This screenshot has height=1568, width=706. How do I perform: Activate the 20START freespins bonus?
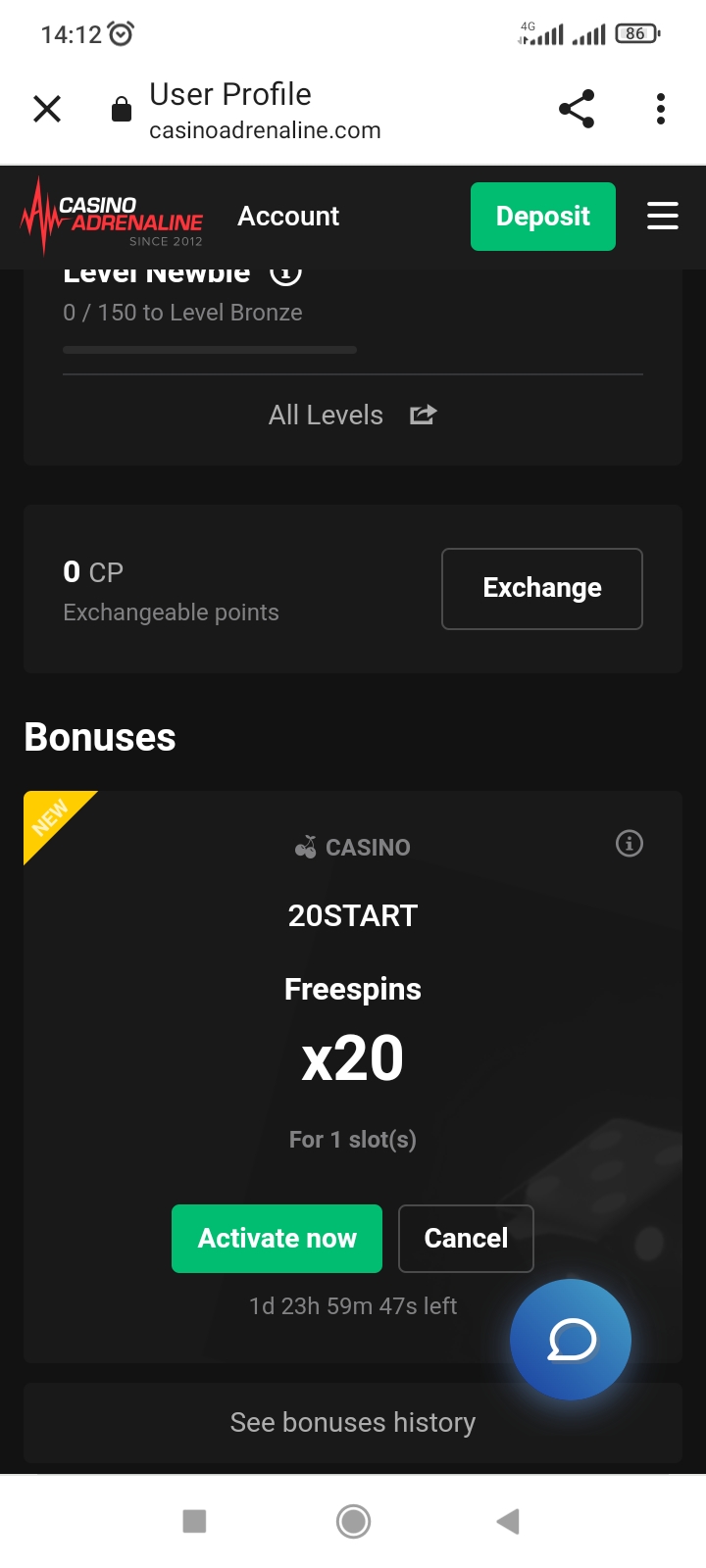[277, 1239]
